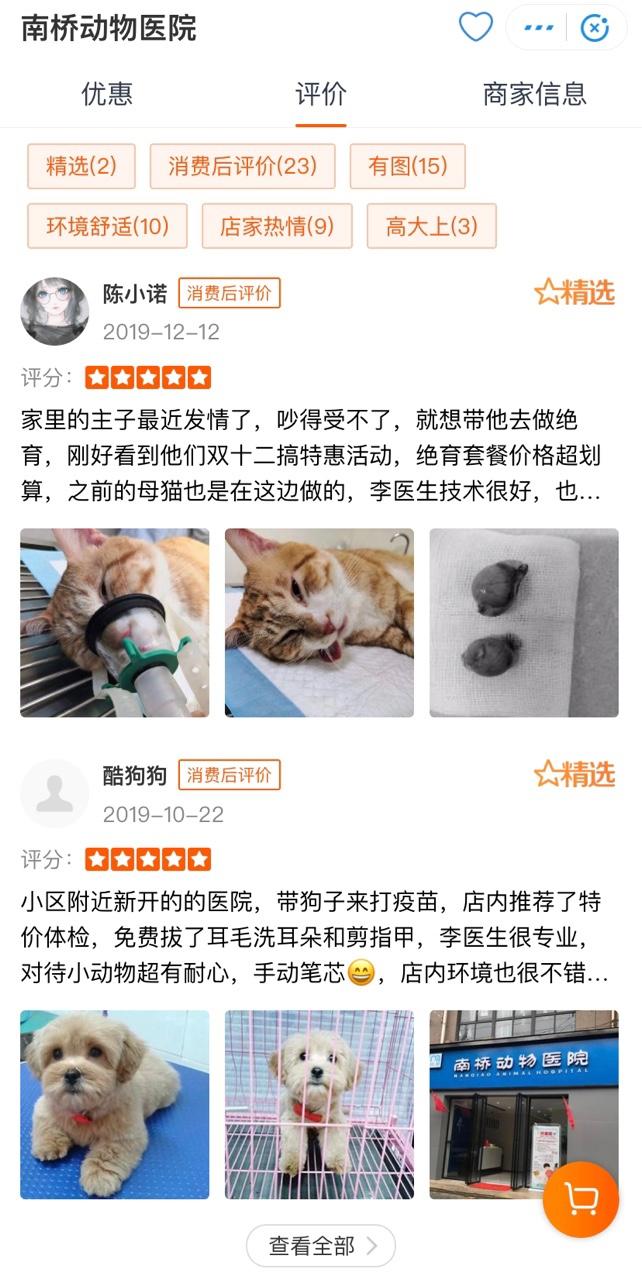Image resolution: width=642 pixels, height=1280 pixels.
Task: View 陈小诺's photo of the cat lying down
Action: [x=319, y=622]
